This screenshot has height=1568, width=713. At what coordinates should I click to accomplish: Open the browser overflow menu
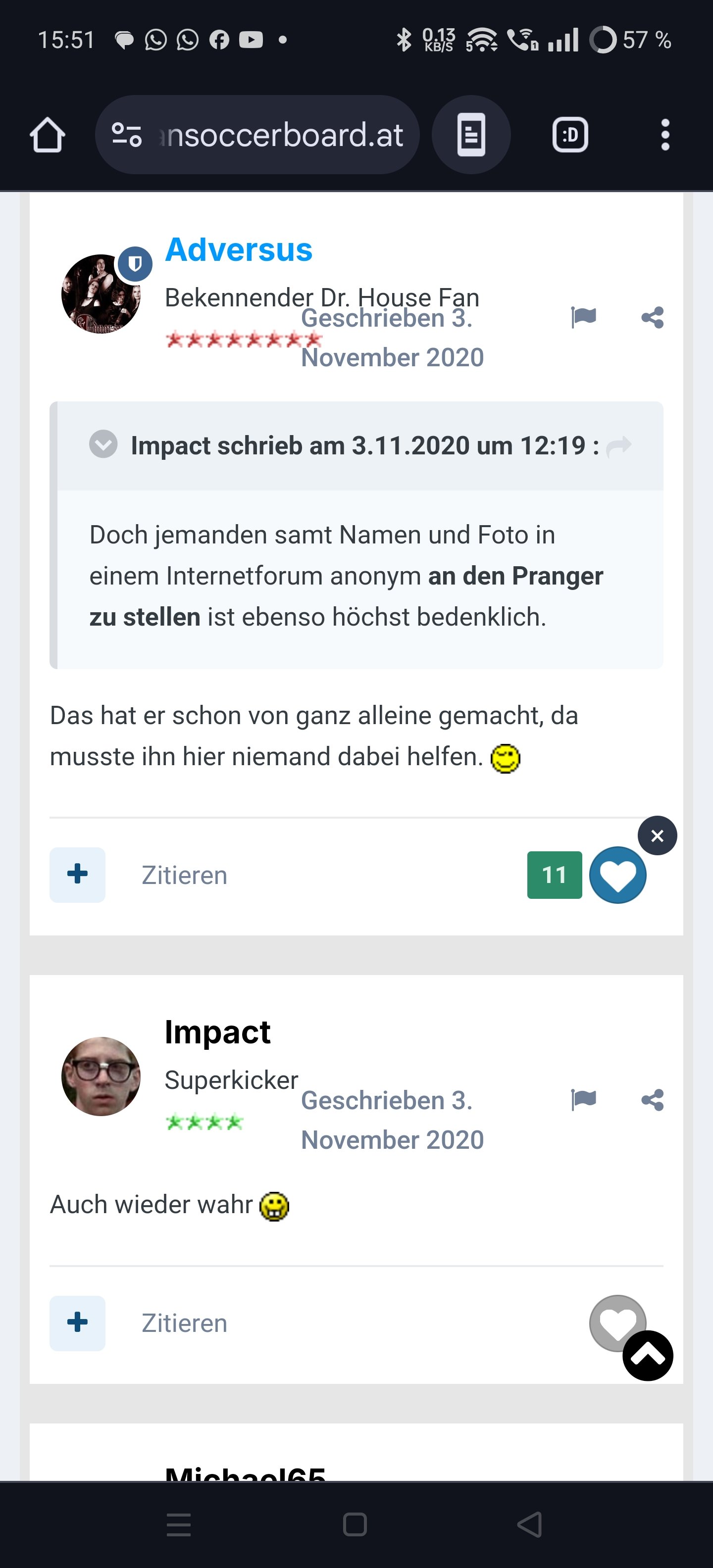pos(665,135)
